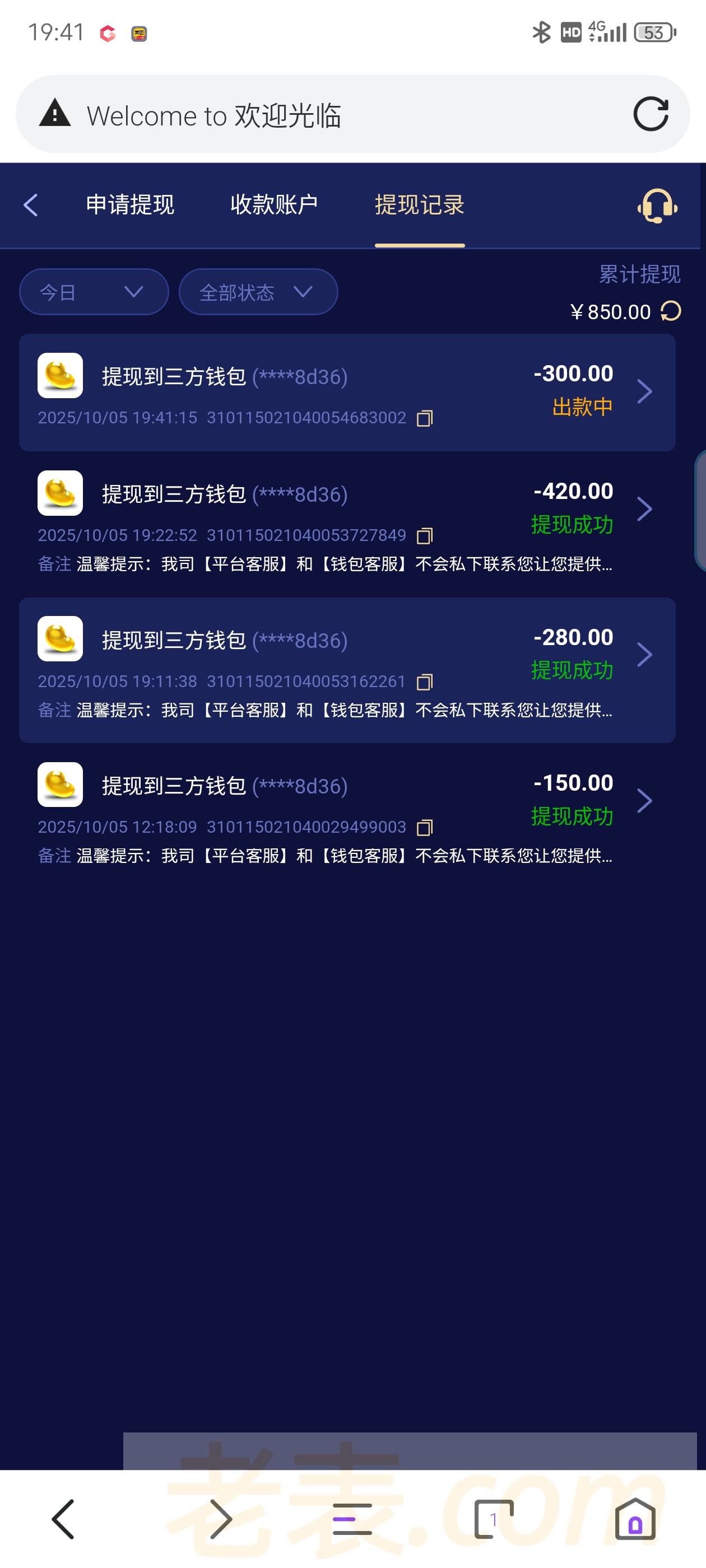Go back using the header arrow
Image resolution: width=706 pixels, height=1568 pixels.
coord(30,205)
